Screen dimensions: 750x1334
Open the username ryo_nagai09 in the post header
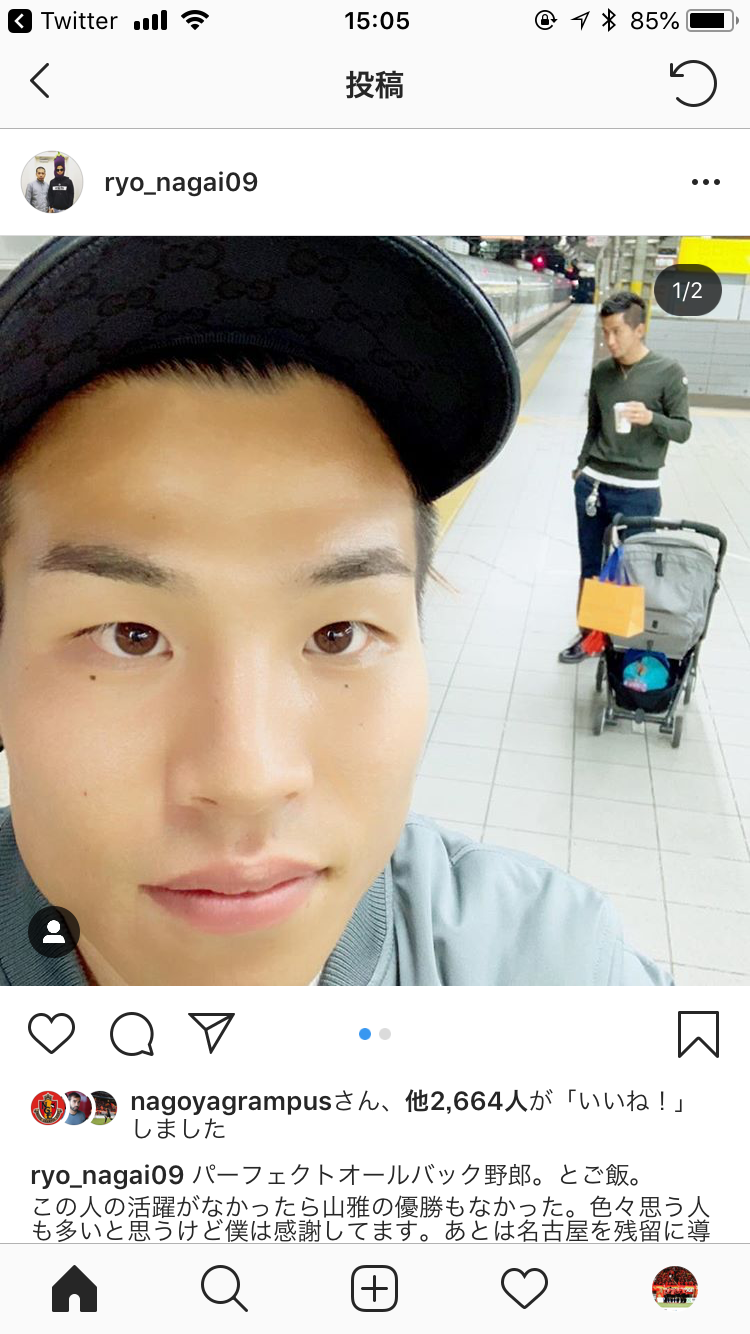[181, 182]
